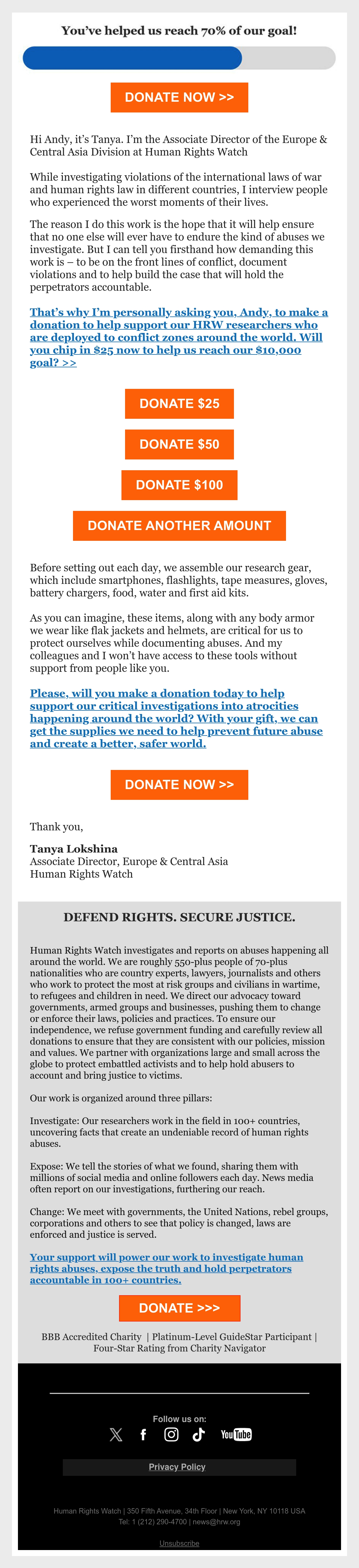Tap the Unsubscribe link

click(180, 1543)
